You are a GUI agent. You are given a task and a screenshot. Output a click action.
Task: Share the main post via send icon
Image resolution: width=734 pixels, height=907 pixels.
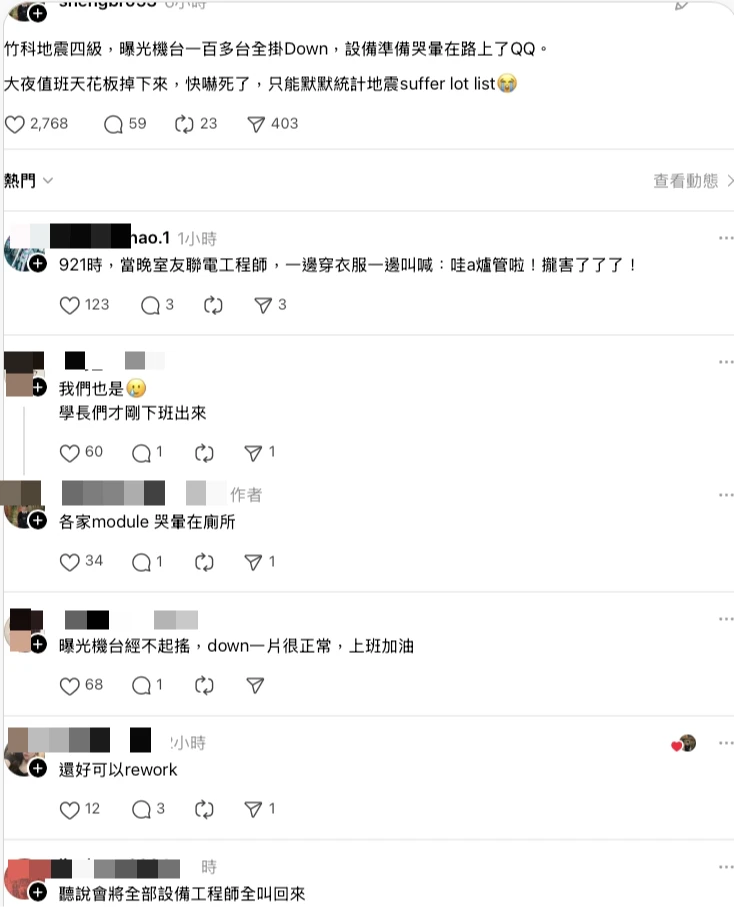point(256,124)
